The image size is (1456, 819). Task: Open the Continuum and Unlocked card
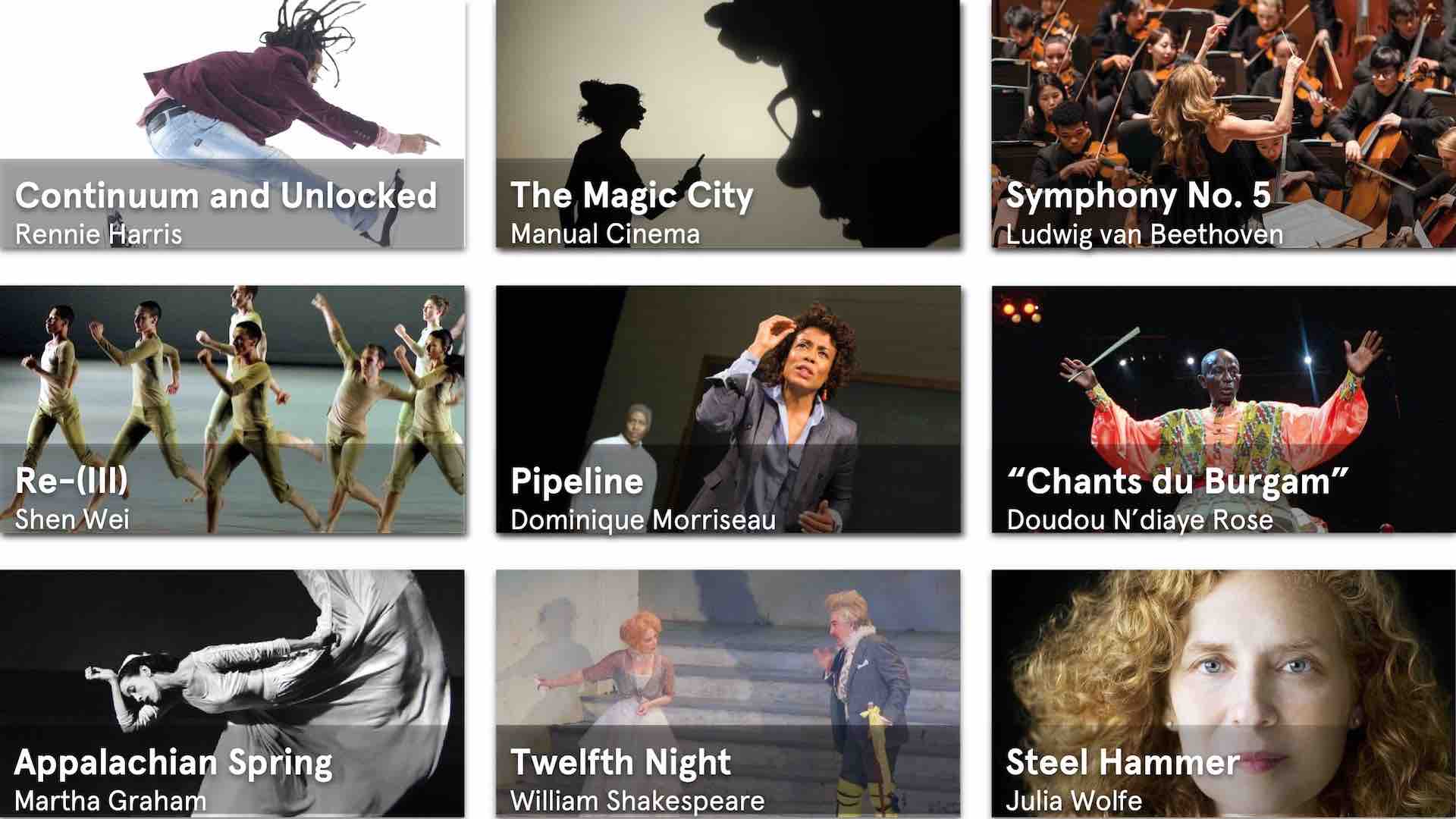231,125
